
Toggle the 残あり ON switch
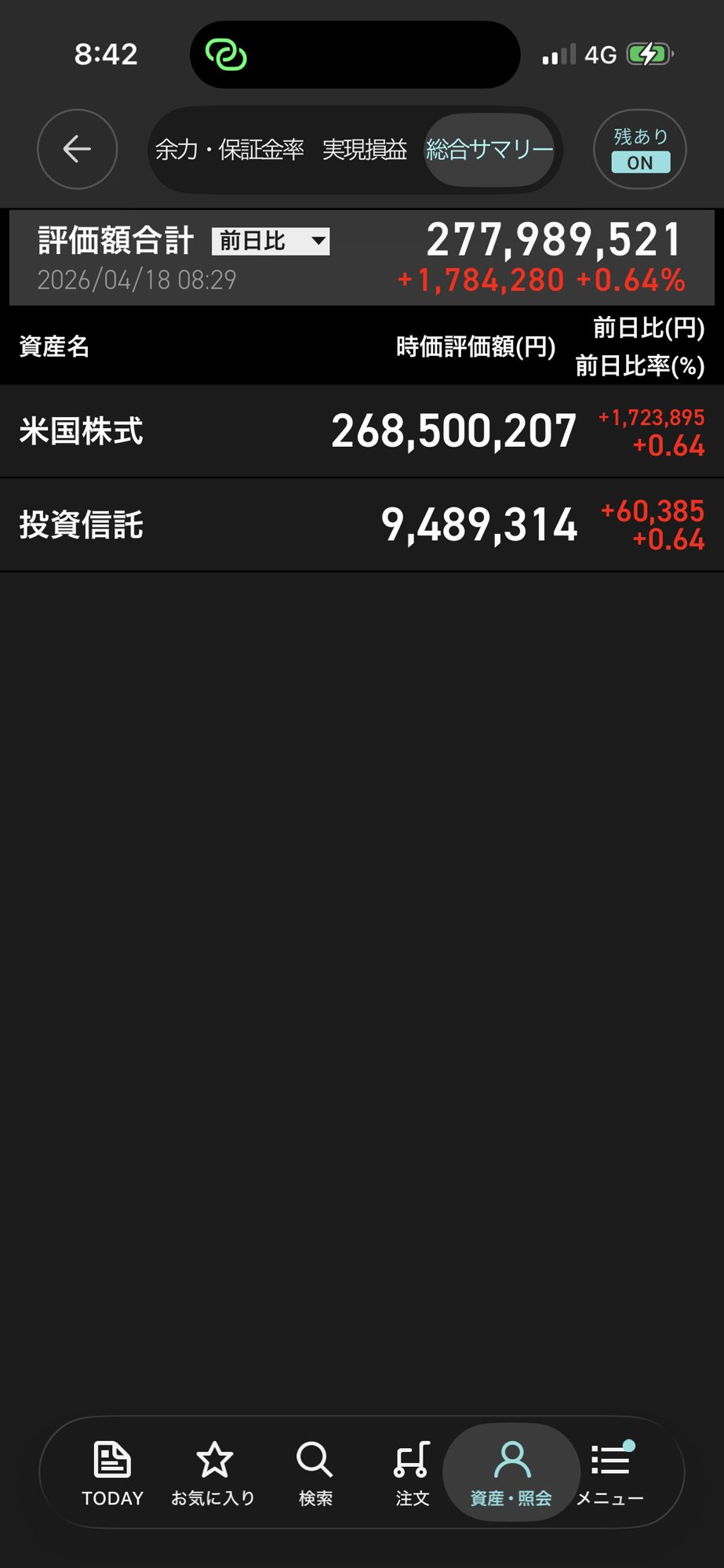pos(640,150)
